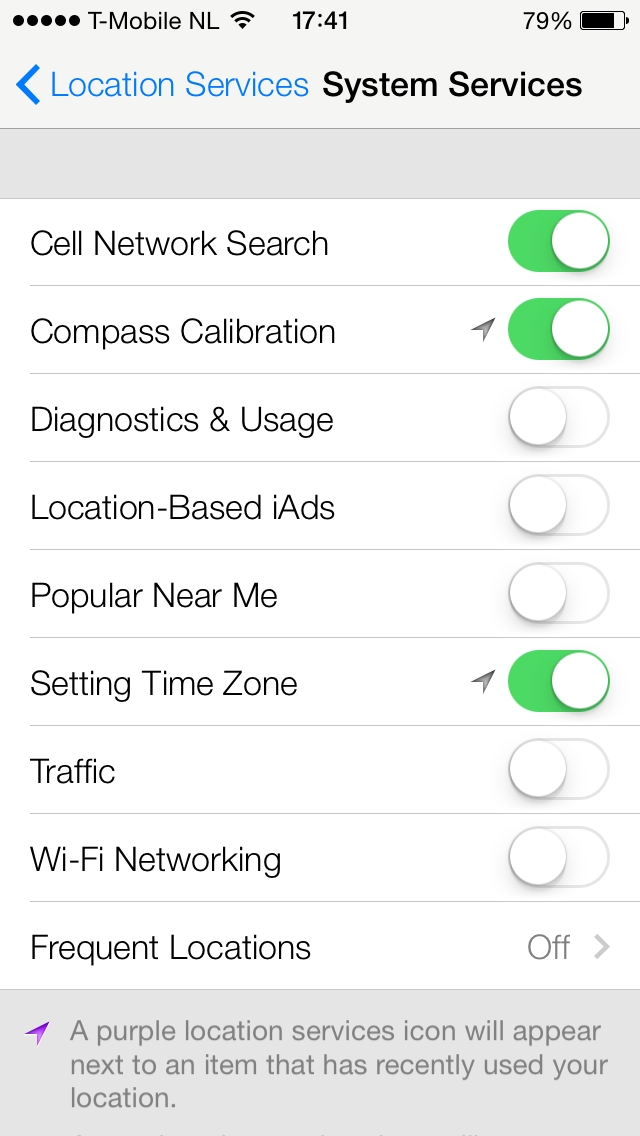Enable Popular Near Me
The height and width of the screenshot is (1136, 640).
[x=558, y=594]
